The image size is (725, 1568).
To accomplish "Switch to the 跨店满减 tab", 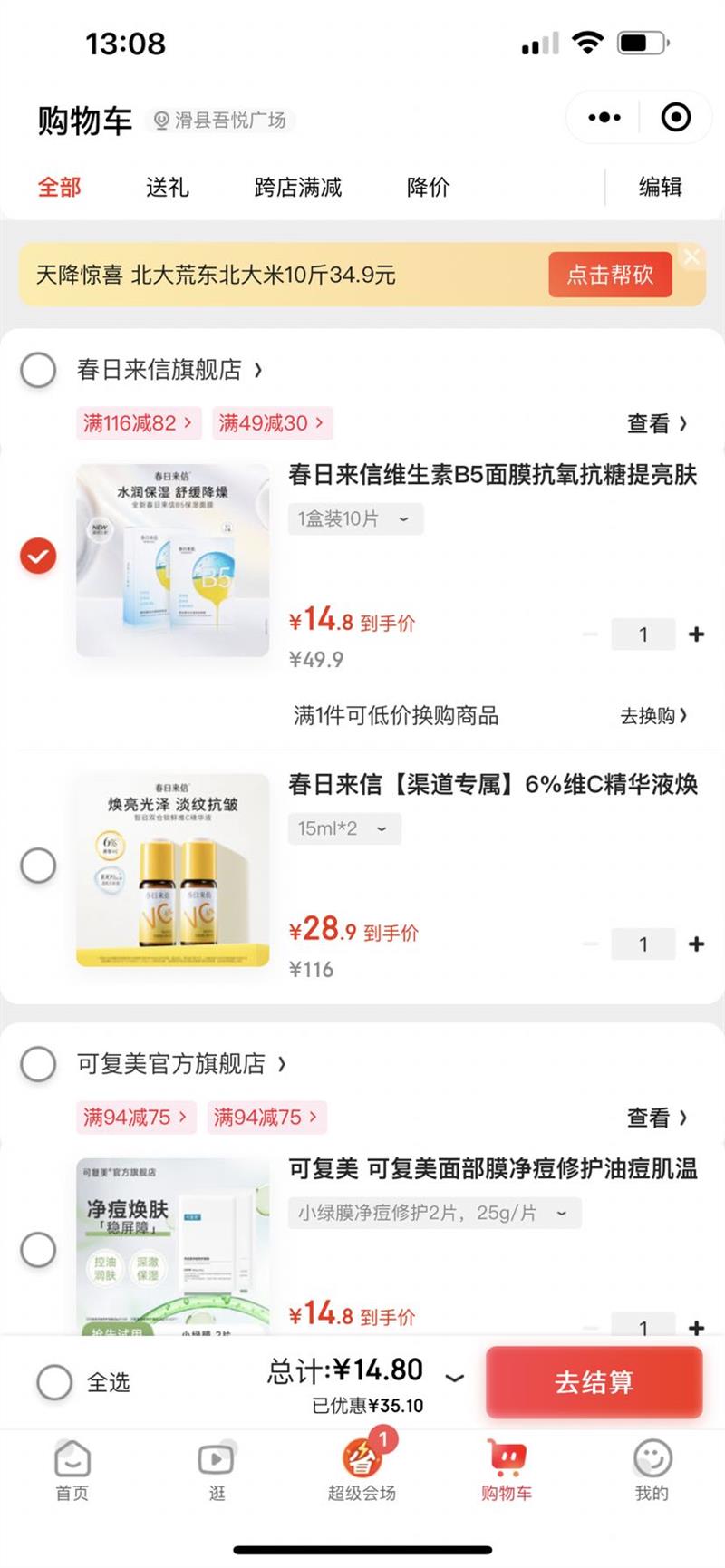I will (297, 188).
